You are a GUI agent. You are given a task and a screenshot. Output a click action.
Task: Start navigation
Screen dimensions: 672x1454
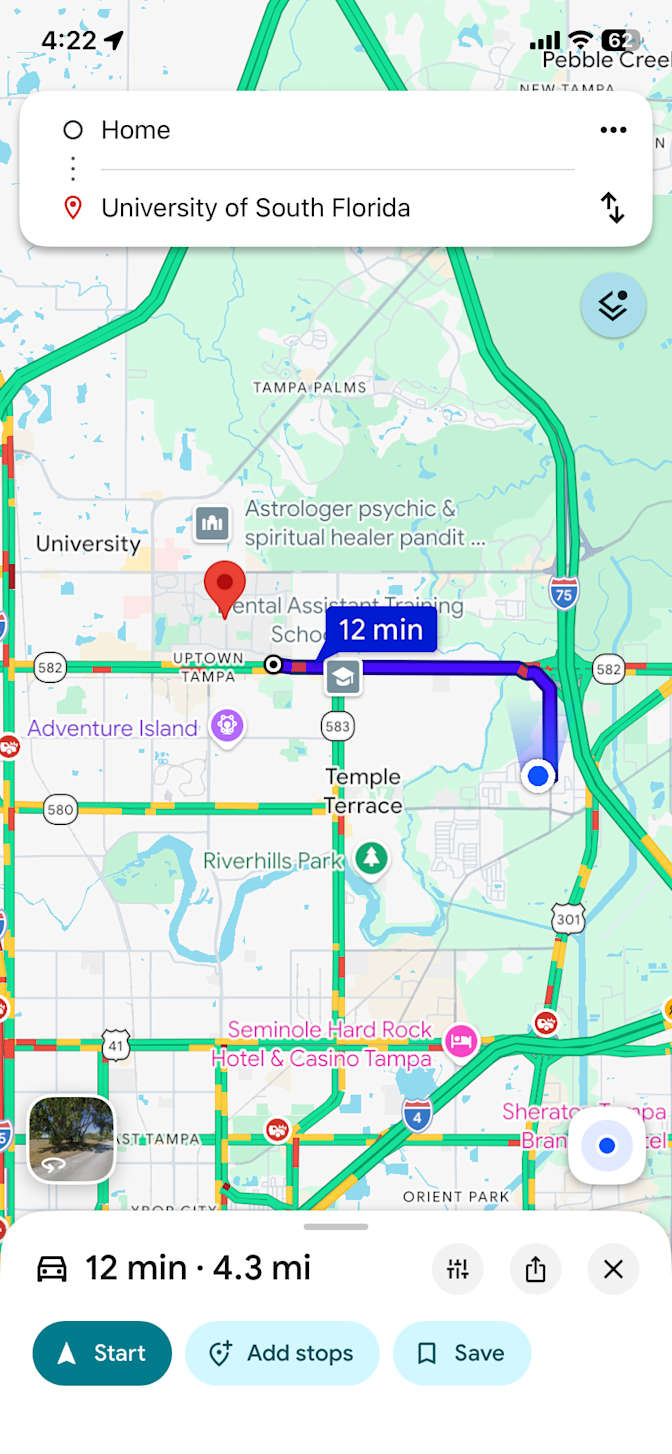point(102,1353)
